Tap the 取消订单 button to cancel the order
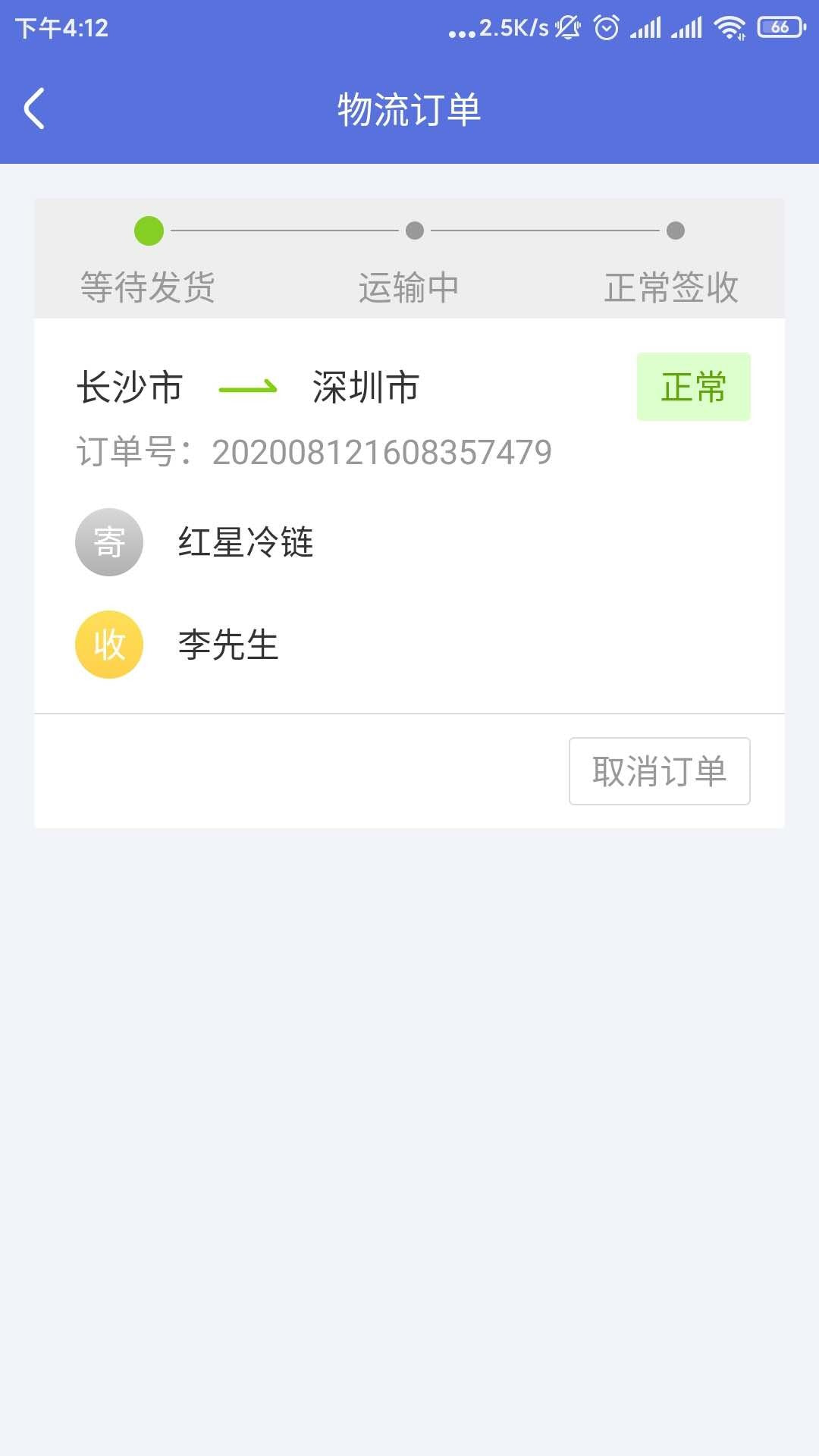The height and width of the screenshot is (1456, 819). click(658, 771)
